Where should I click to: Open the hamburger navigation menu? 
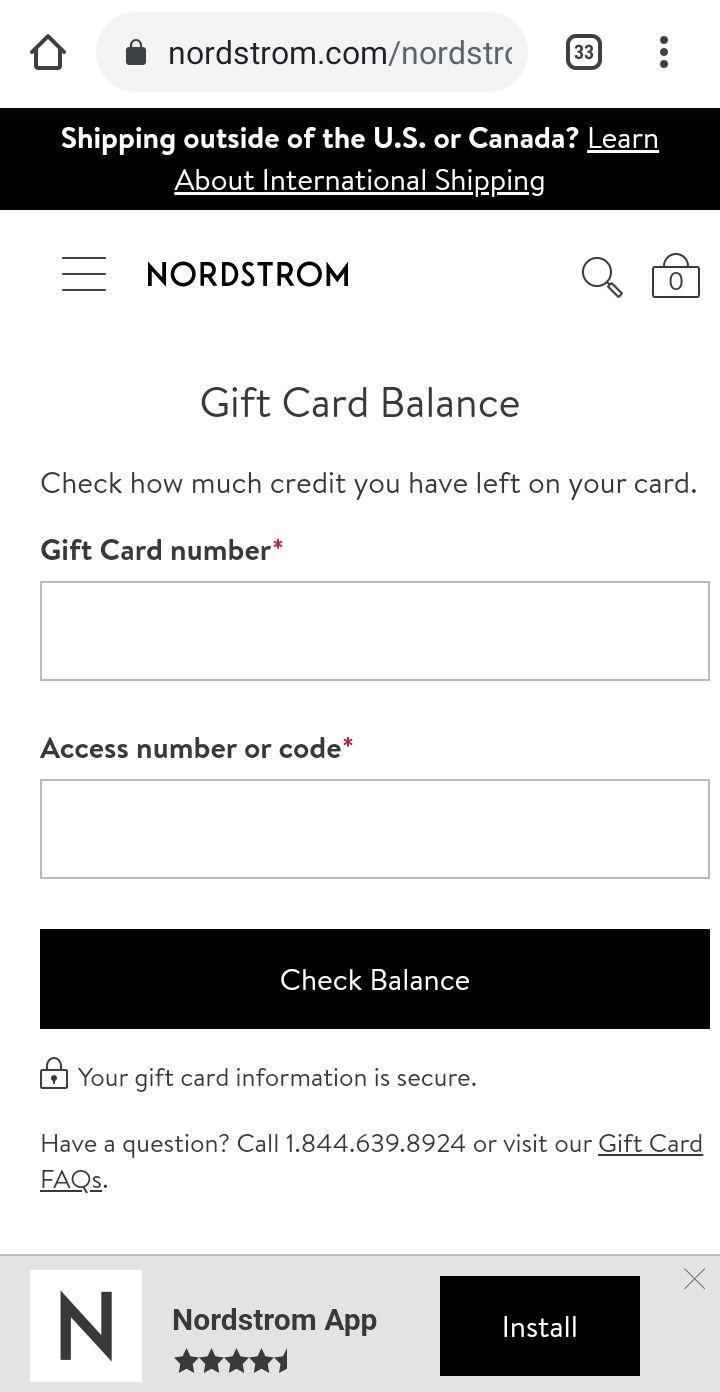pos(84,274)
